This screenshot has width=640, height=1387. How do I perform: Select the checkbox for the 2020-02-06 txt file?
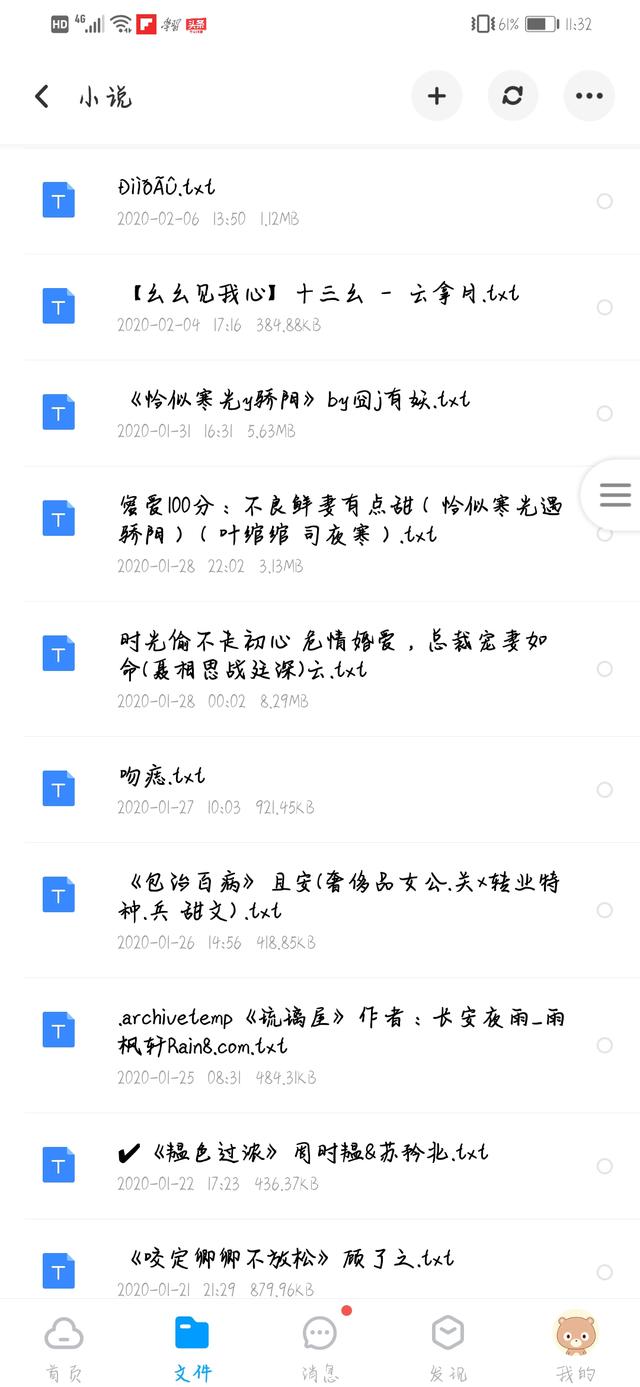coord(604,201)
